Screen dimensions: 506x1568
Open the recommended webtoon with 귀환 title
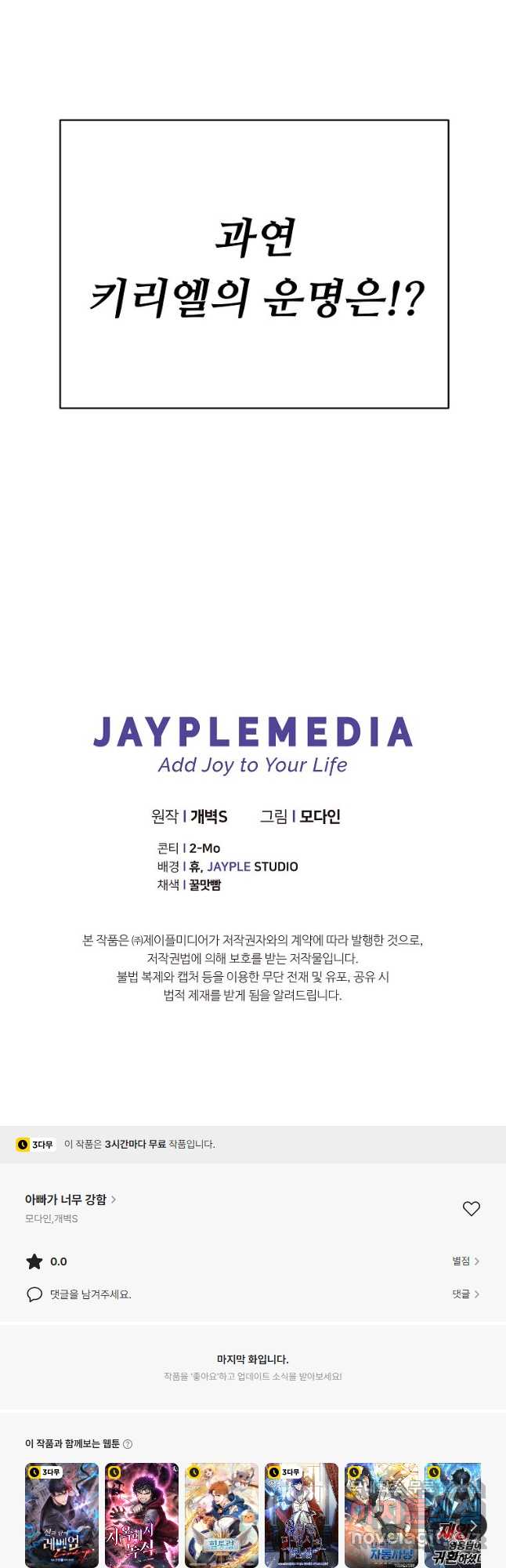(x=448, y=1515)
